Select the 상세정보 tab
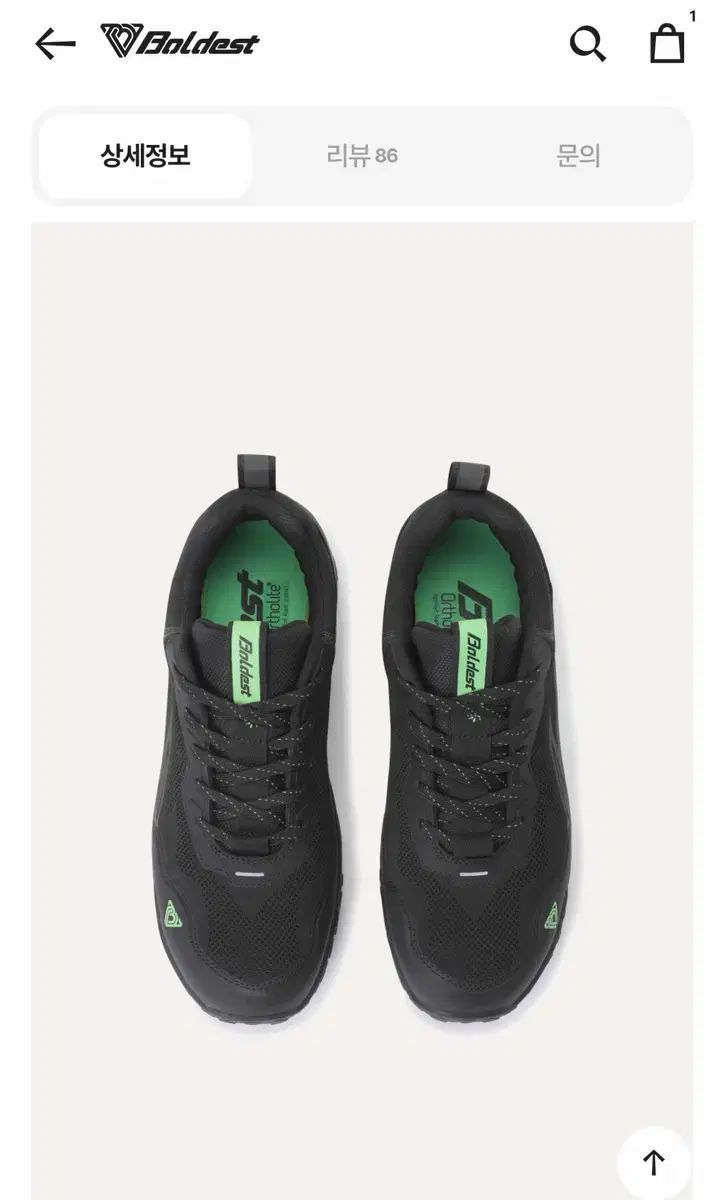Image resolution: width=724 pixels, height=1200 pixels. point(145,156)
